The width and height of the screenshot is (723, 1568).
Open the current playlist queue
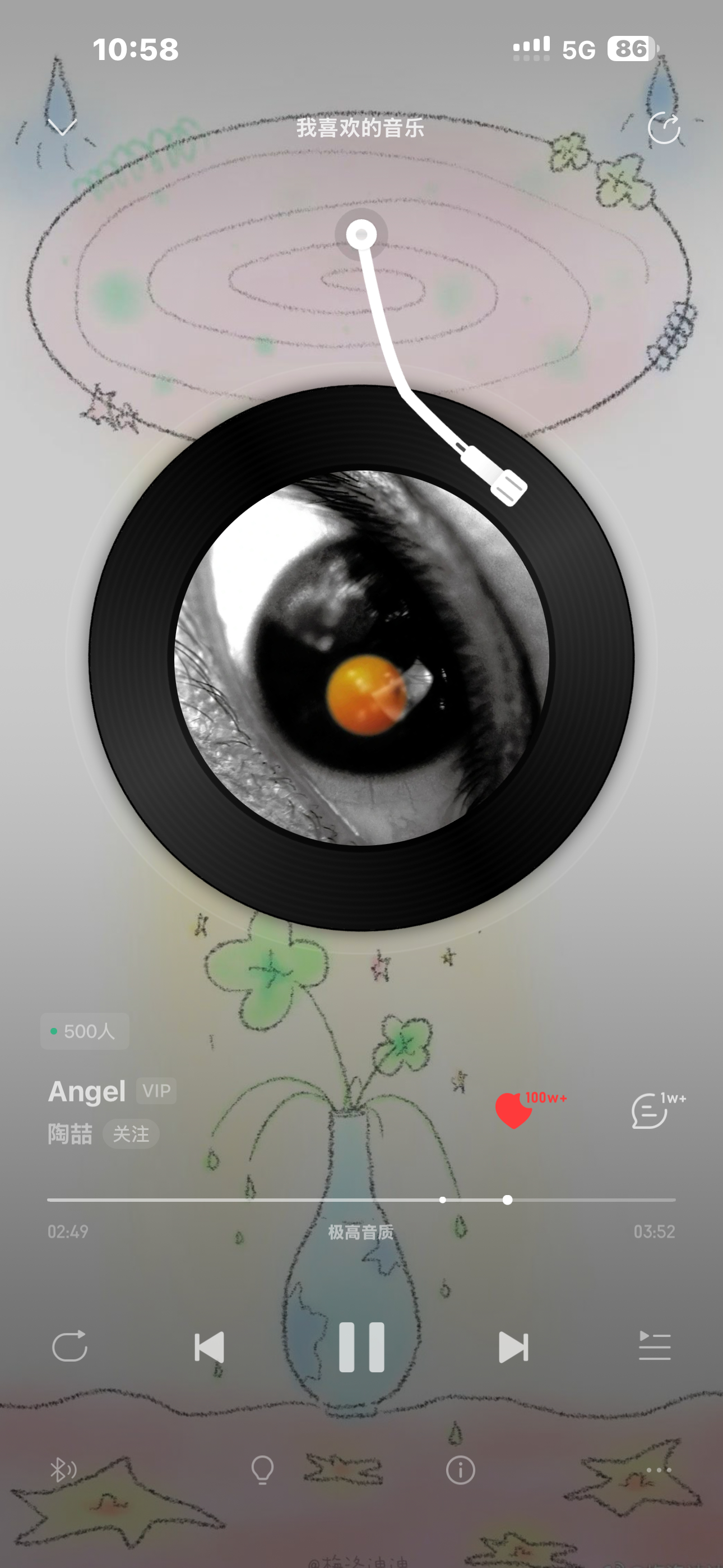654,1346
